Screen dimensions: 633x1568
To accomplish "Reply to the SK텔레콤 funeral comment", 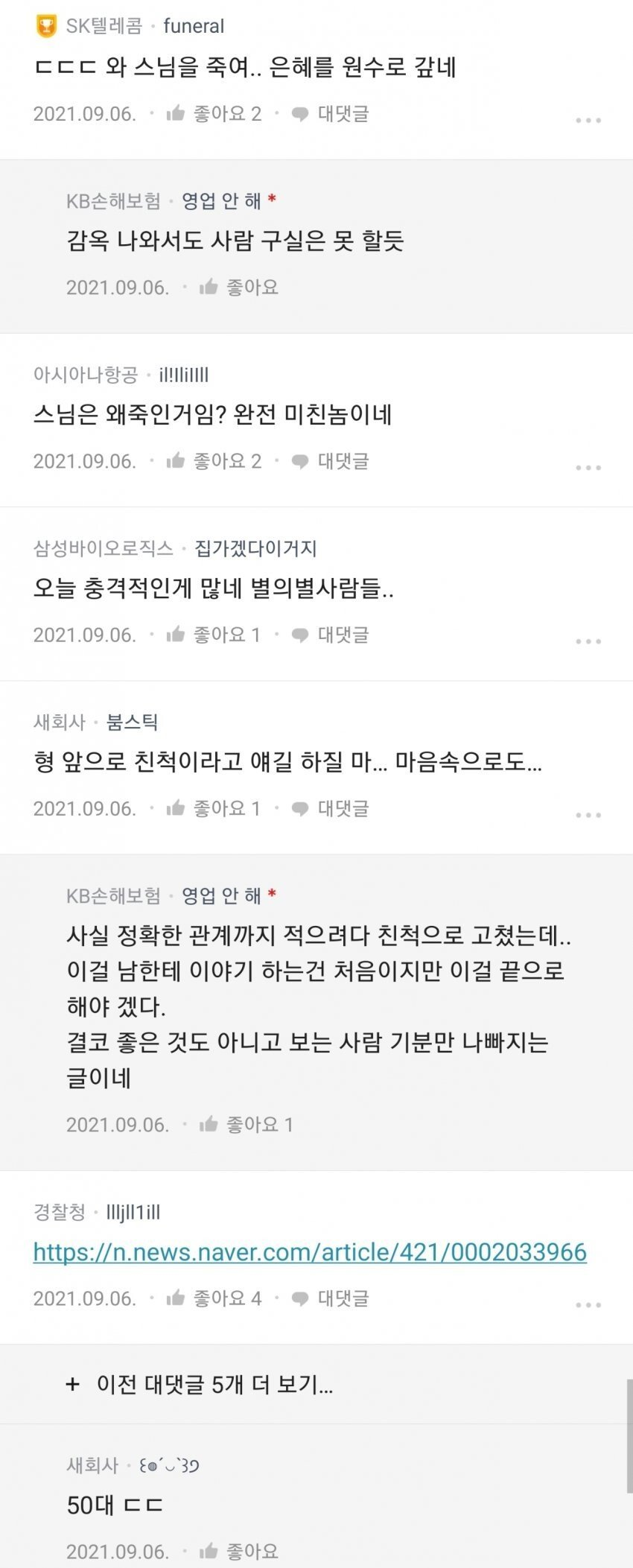I will (x=331, y=114).
